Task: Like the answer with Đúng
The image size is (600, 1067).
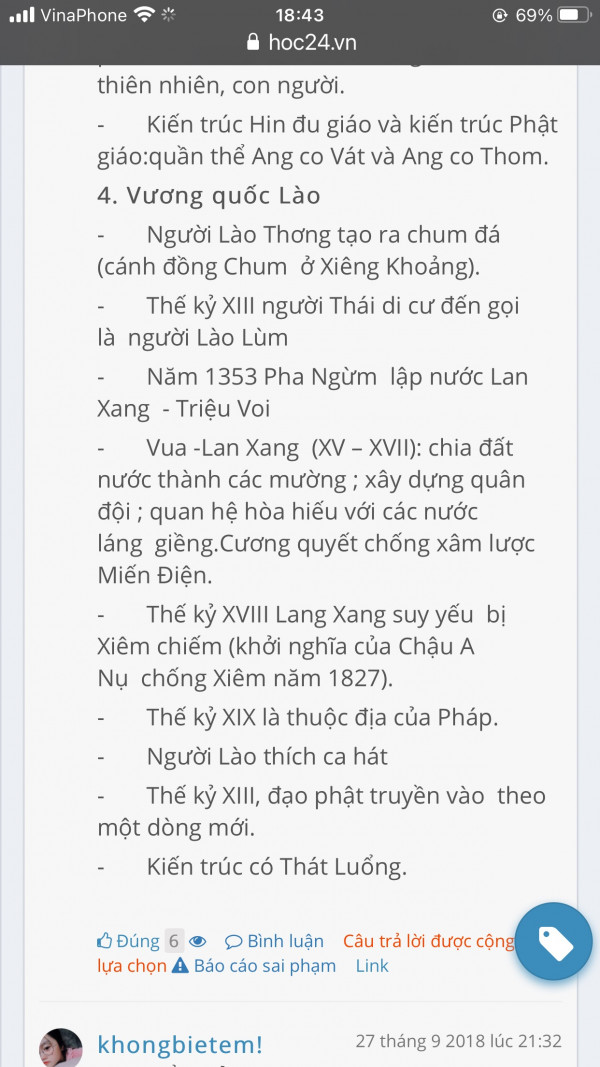Action: [128, 941]
